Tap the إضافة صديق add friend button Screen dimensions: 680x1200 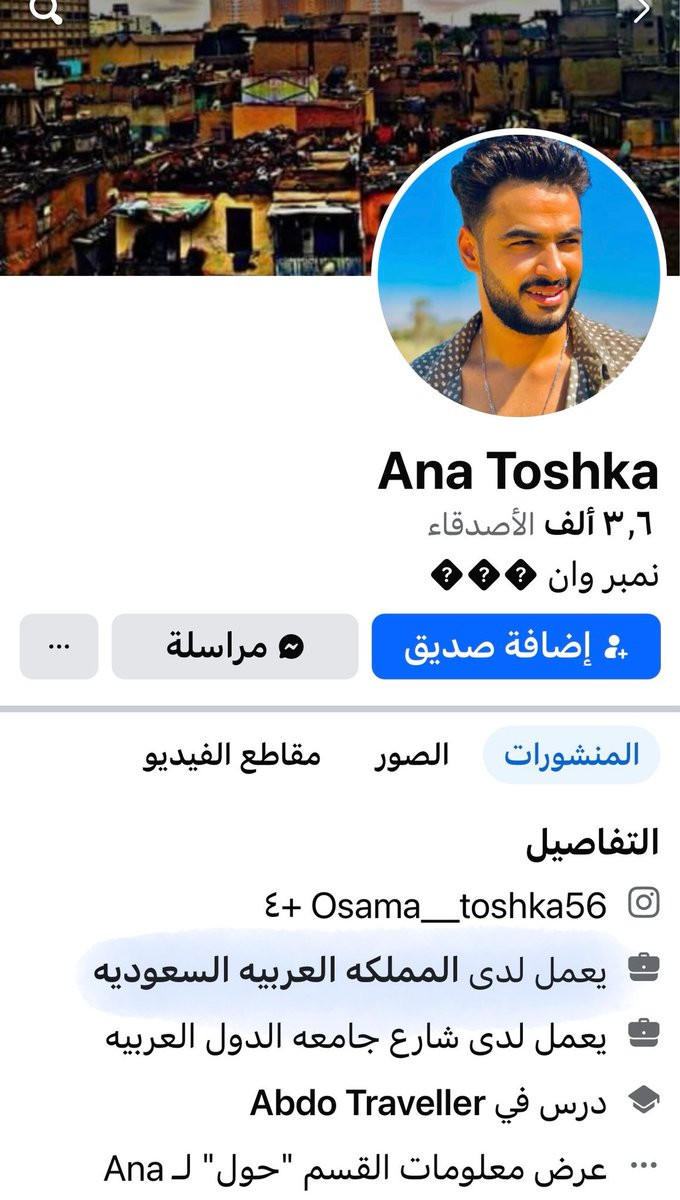point(516,647)
